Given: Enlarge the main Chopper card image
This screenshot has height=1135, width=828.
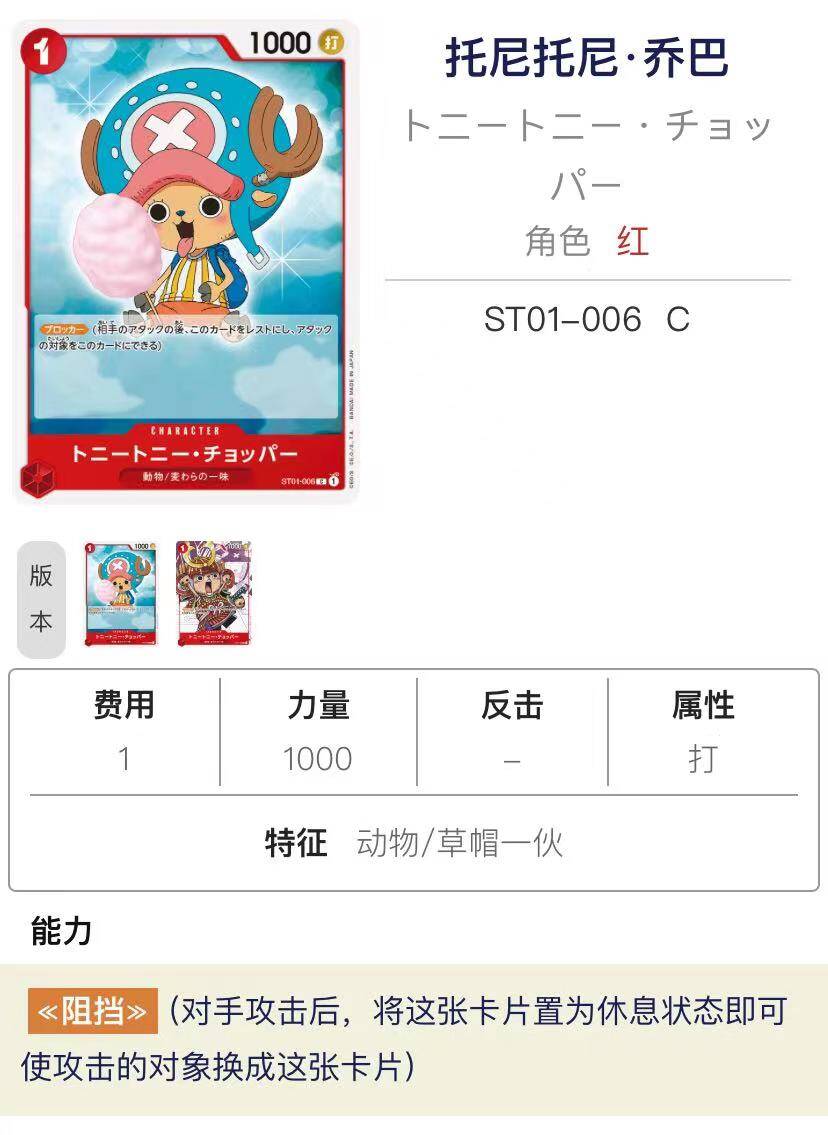Looking at the screenshot, I should point(186,260).
